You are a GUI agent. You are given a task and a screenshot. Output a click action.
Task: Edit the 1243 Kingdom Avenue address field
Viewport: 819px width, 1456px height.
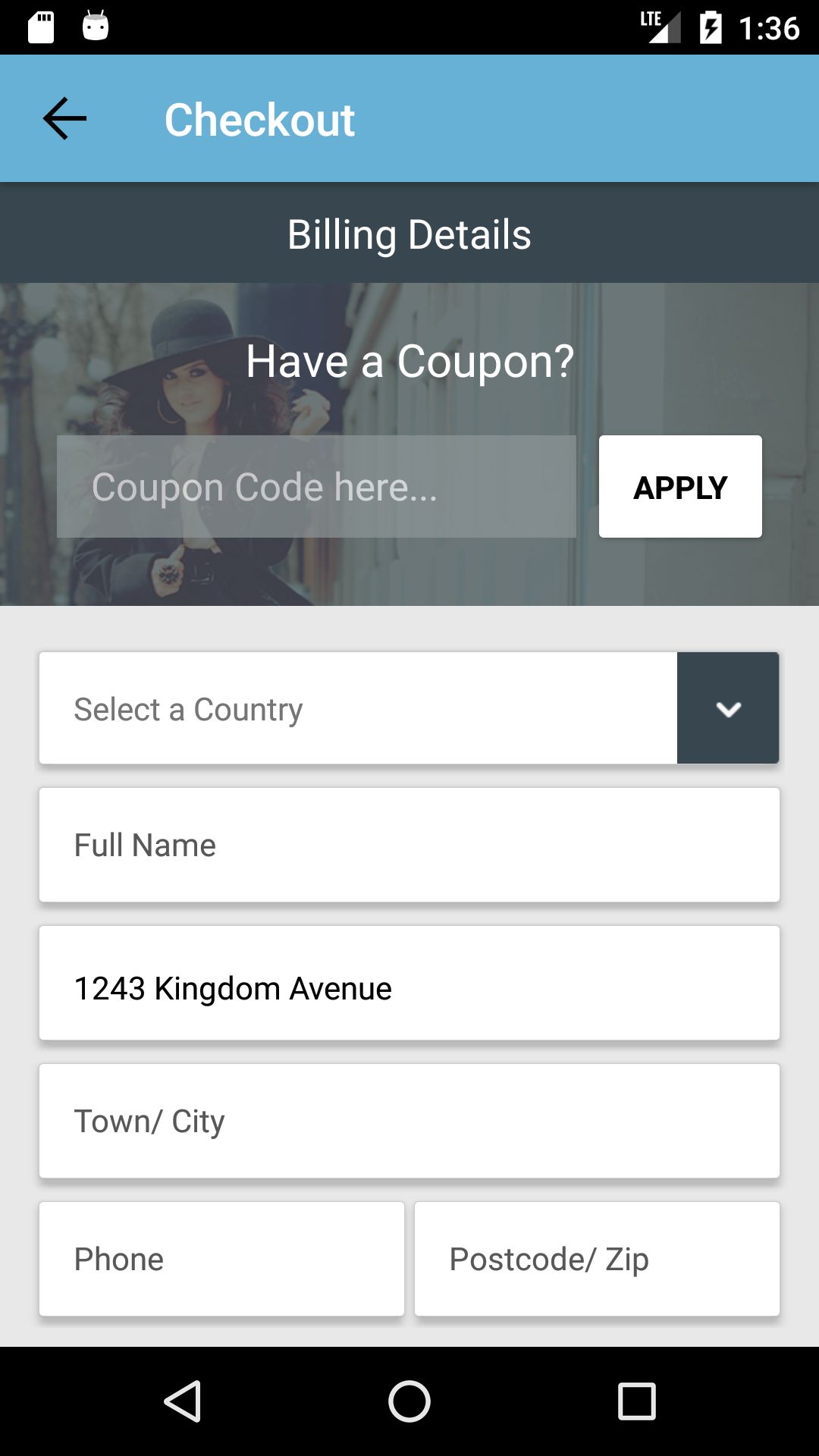point(409,983)
